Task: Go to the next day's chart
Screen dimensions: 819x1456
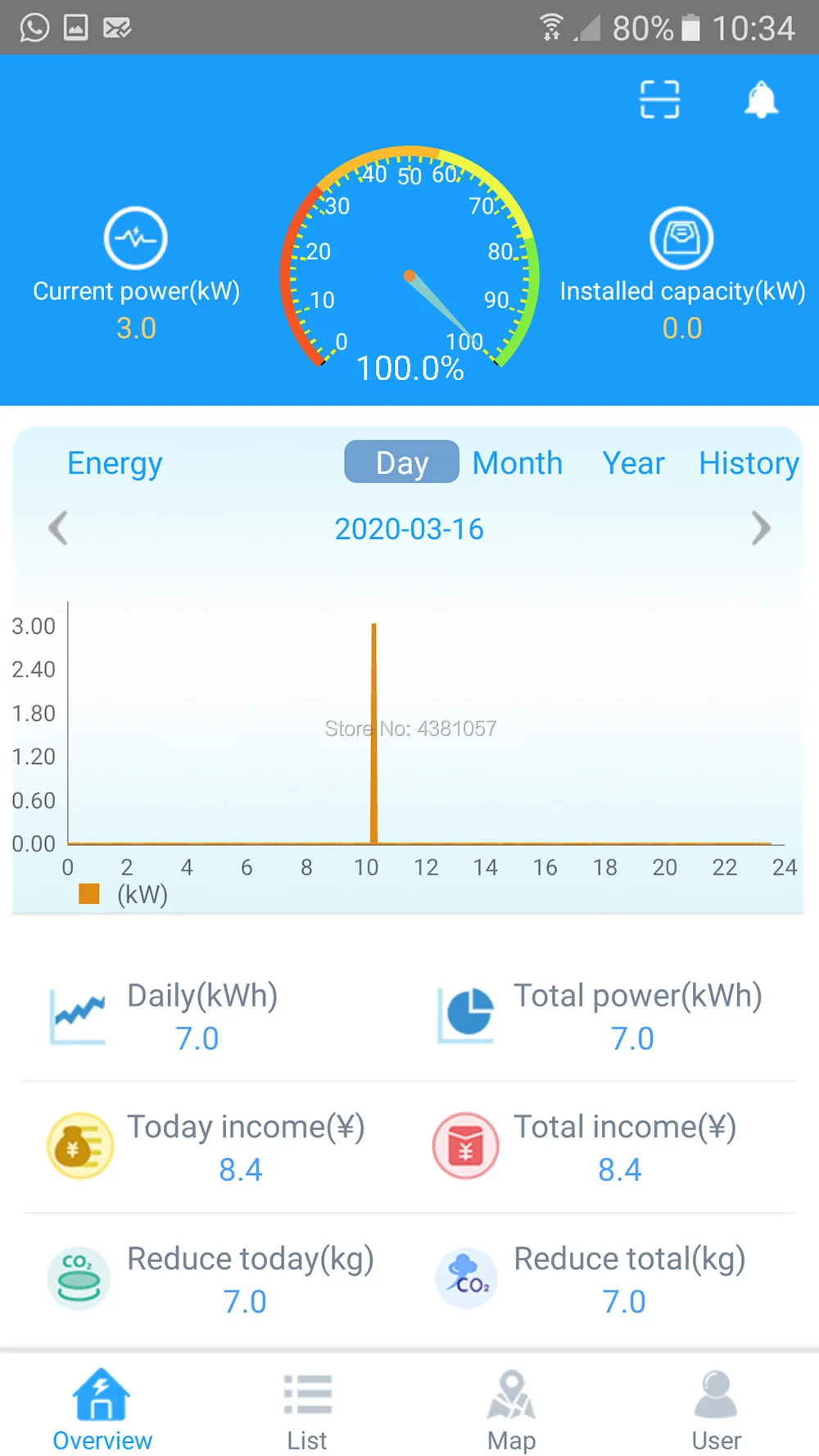Action: 761,528
